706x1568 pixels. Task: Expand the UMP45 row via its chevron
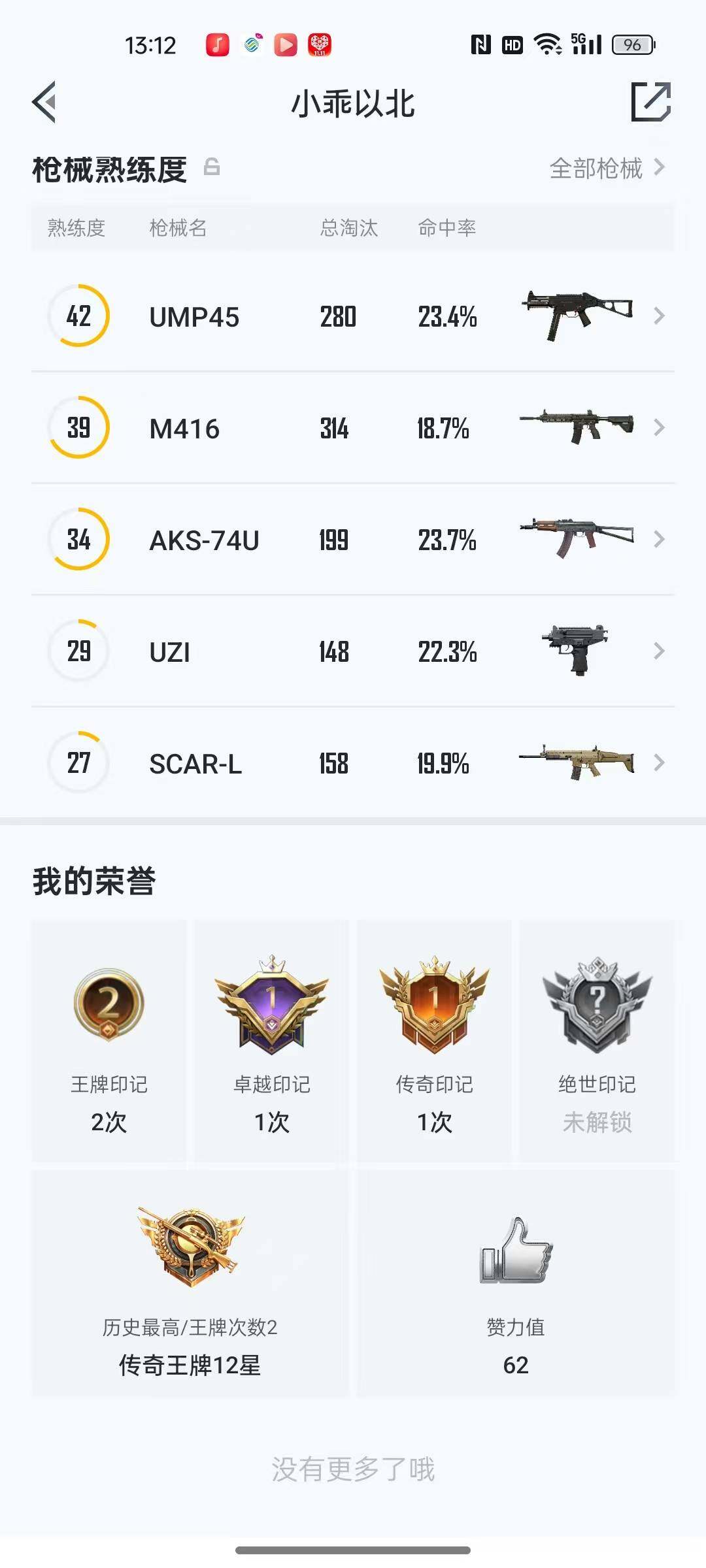click(x=658, y=316)
